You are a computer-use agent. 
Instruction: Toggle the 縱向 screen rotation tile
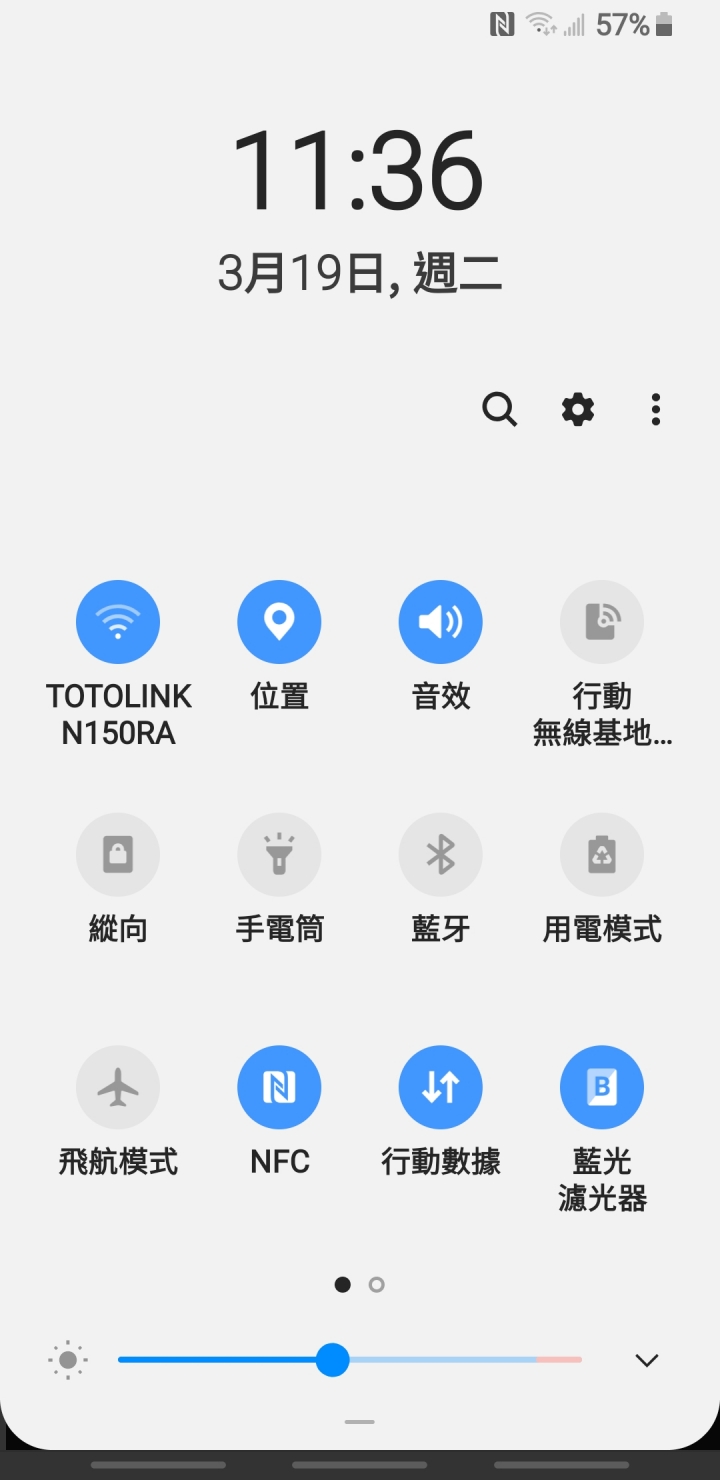tap(119, 855)
